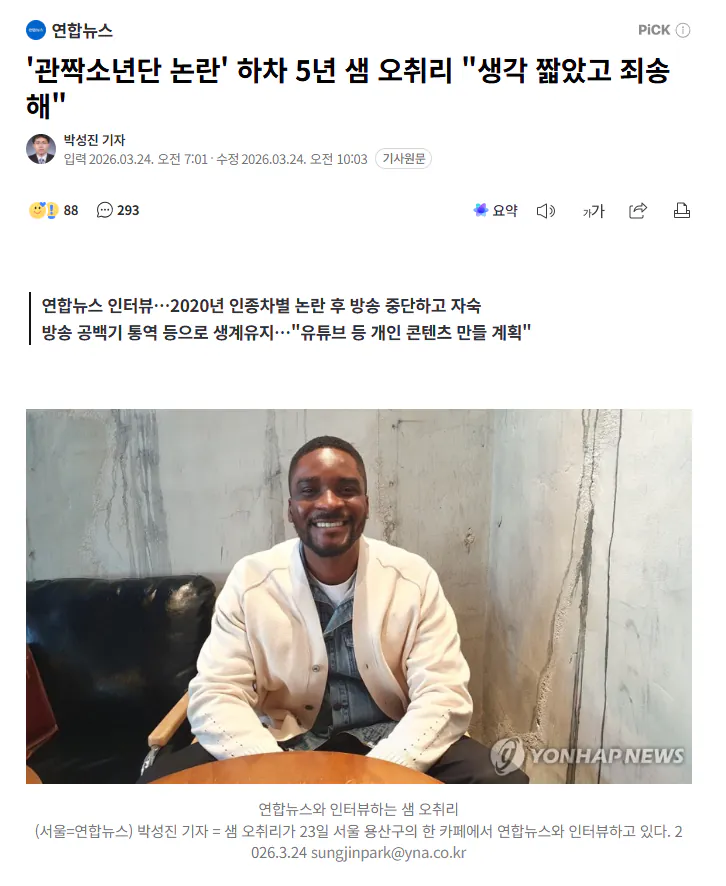Show the AI 요약 summary
The image size is (726, 886).
click(496, 210)
